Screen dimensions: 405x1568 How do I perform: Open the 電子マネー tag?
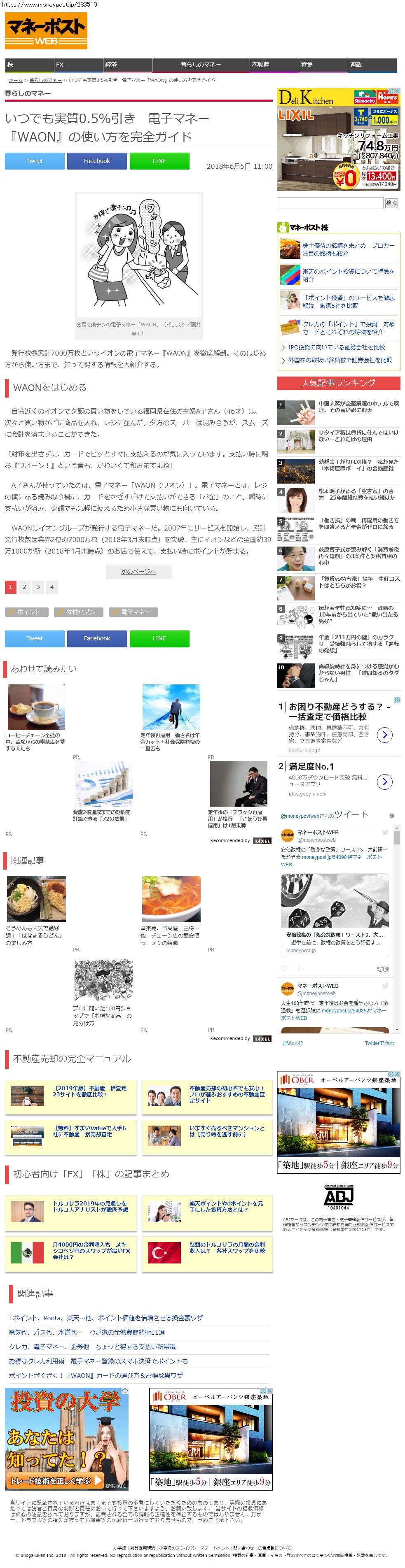133,612
